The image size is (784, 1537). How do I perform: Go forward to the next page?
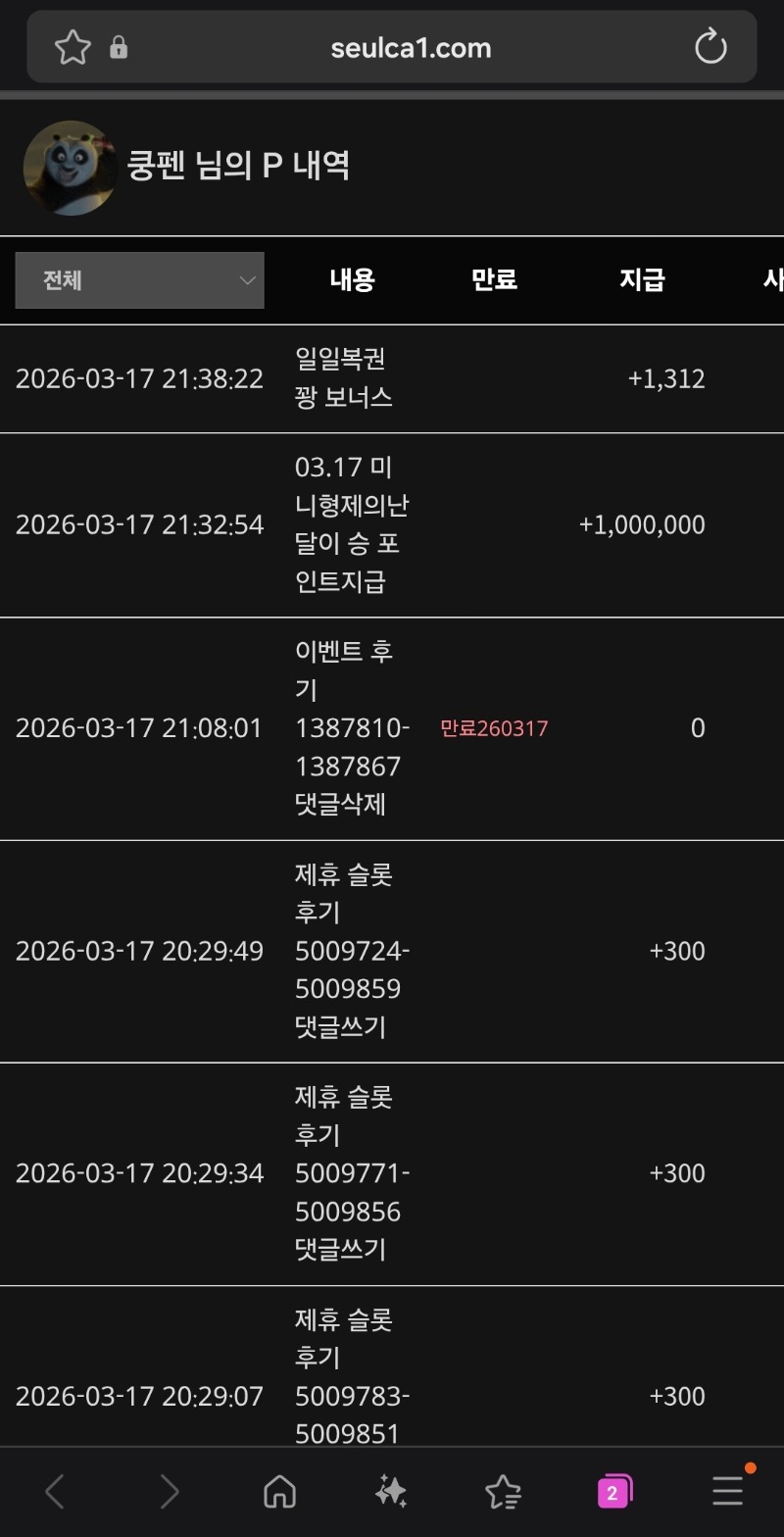point(170,1492)
